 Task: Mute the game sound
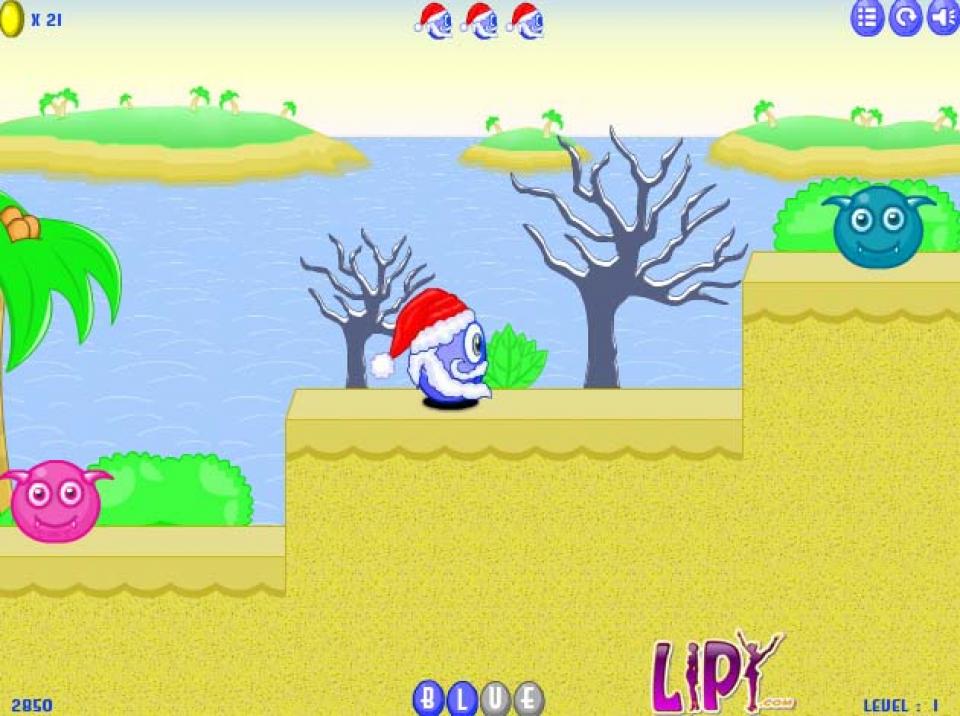click(x=942, y=17)
